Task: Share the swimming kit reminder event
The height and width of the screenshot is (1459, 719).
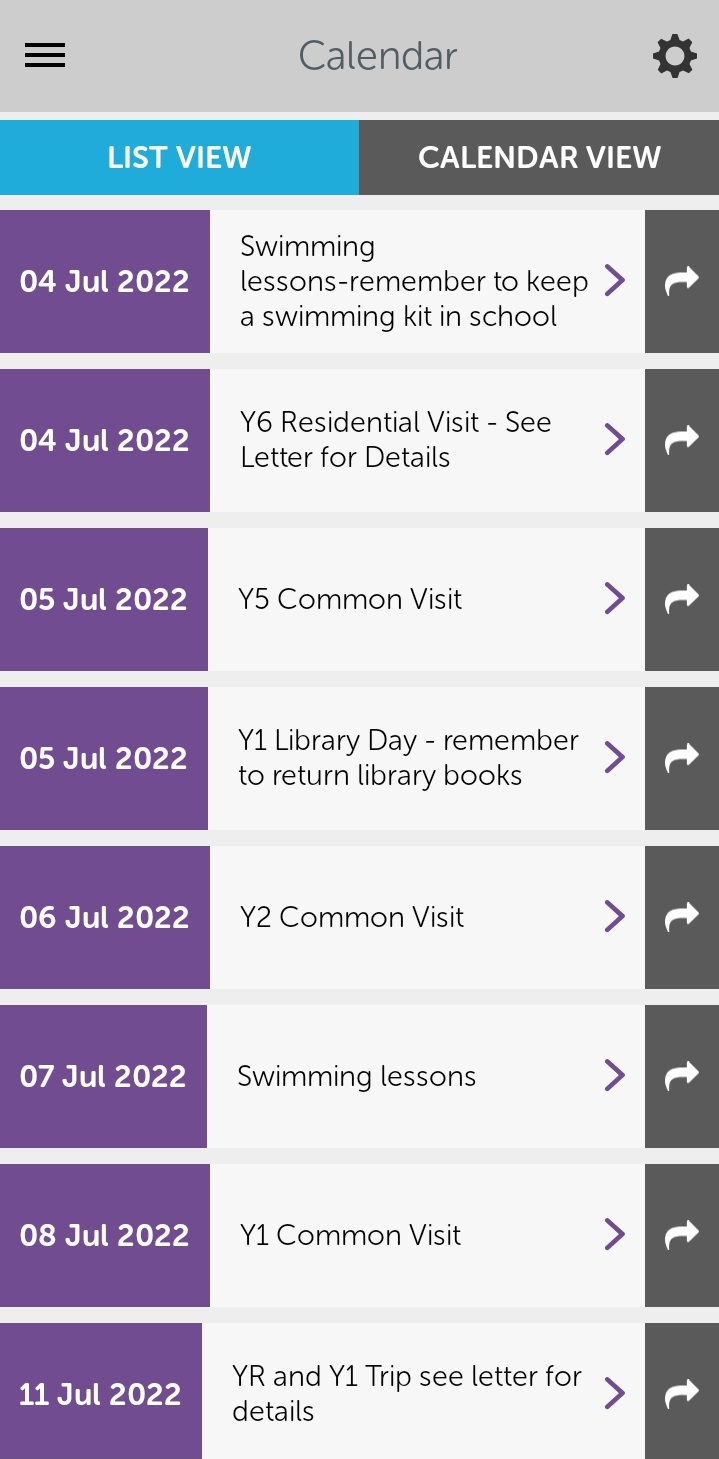Action: (x=682, y=281)
